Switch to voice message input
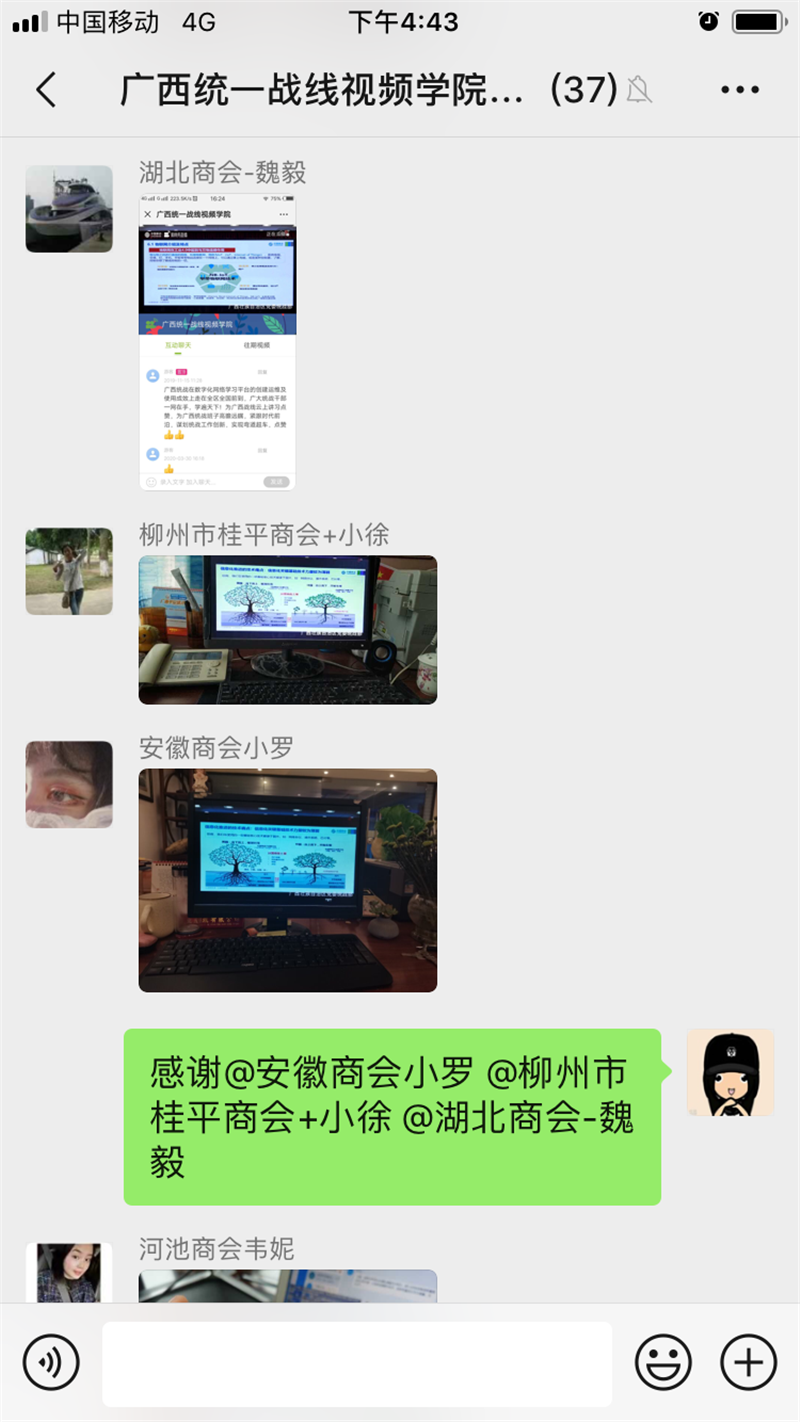This screenshot has width=800, height=1422. pyautogui.click(x=51, y=1362)
